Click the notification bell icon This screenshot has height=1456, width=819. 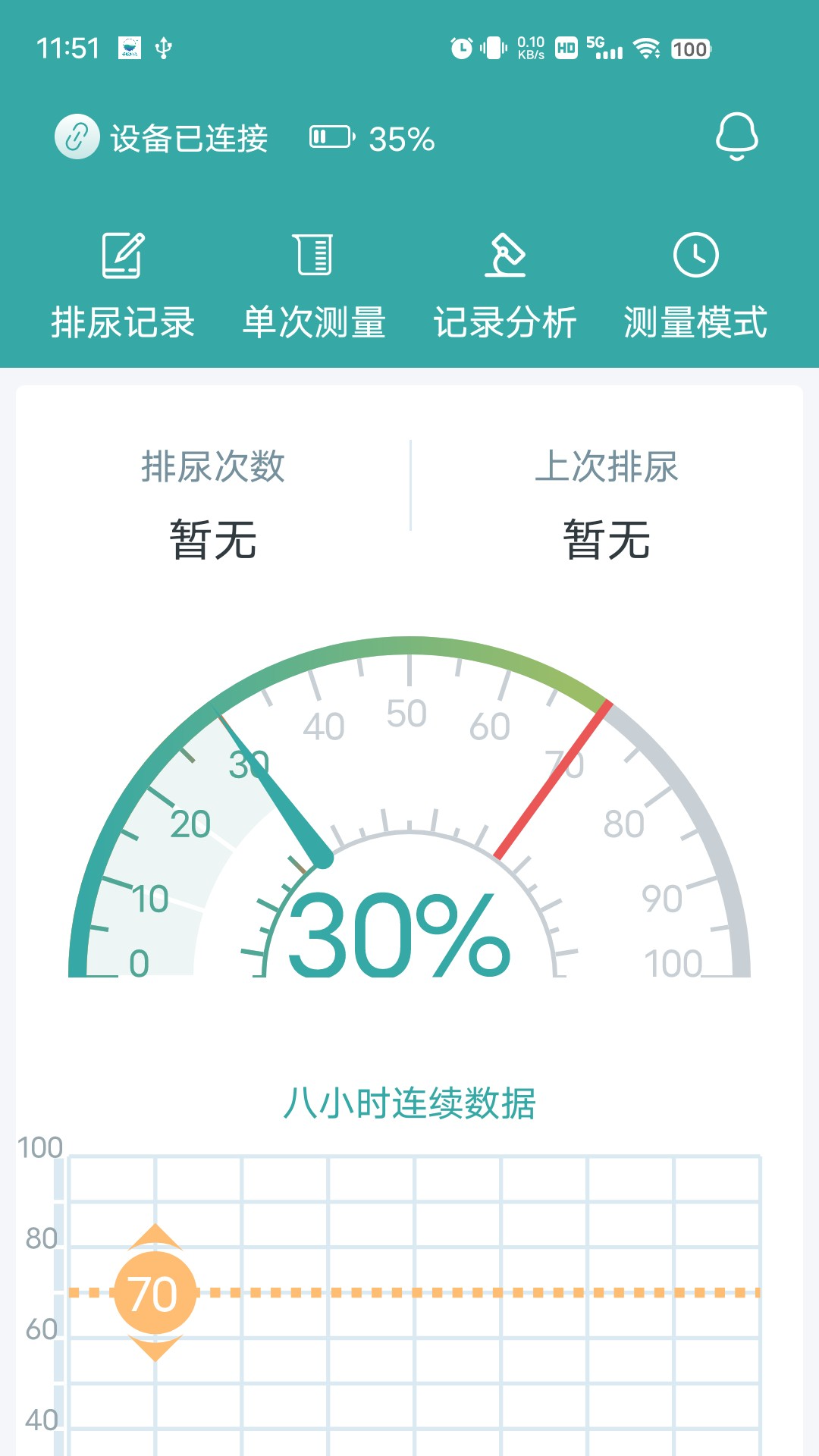739,138
